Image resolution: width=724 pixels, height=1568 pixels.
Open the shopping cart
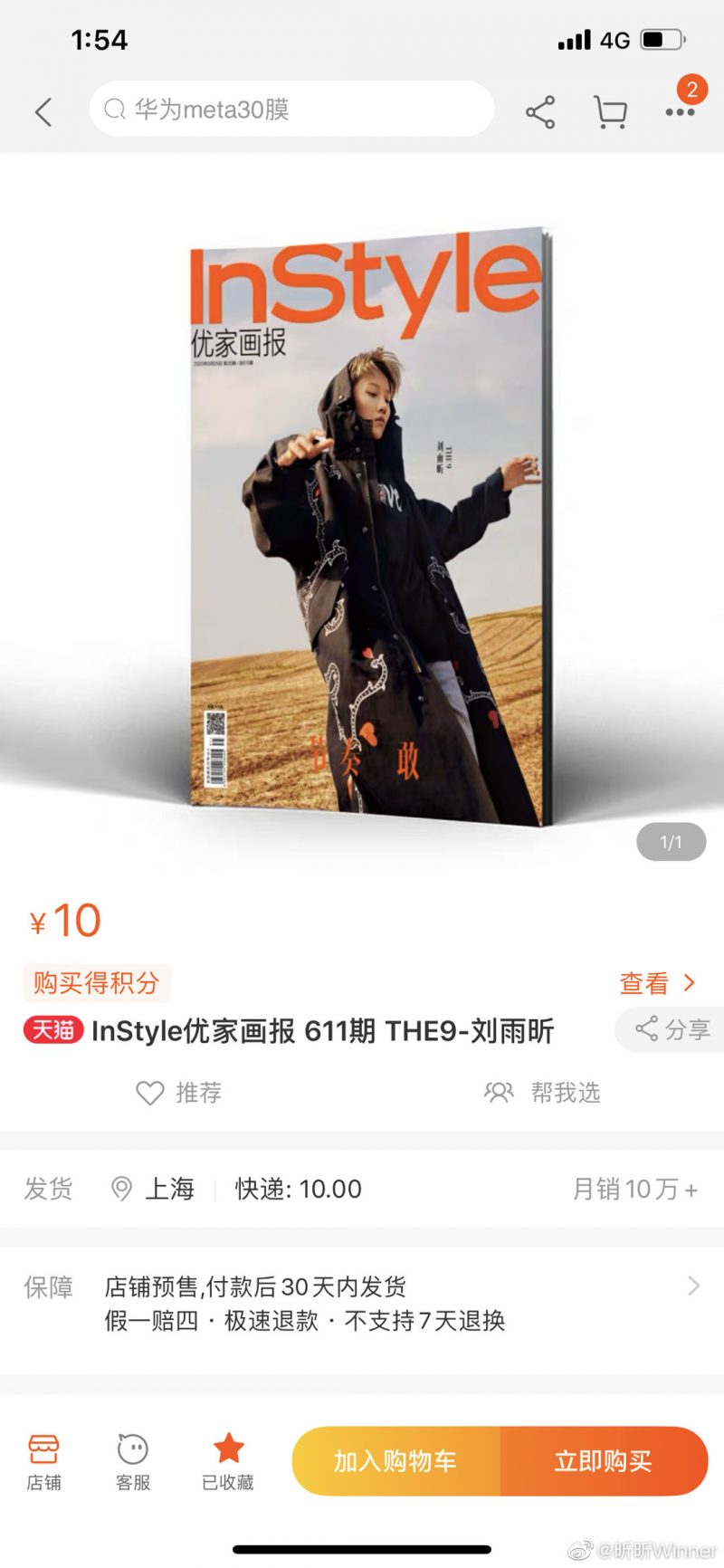(x=611, y=112)
